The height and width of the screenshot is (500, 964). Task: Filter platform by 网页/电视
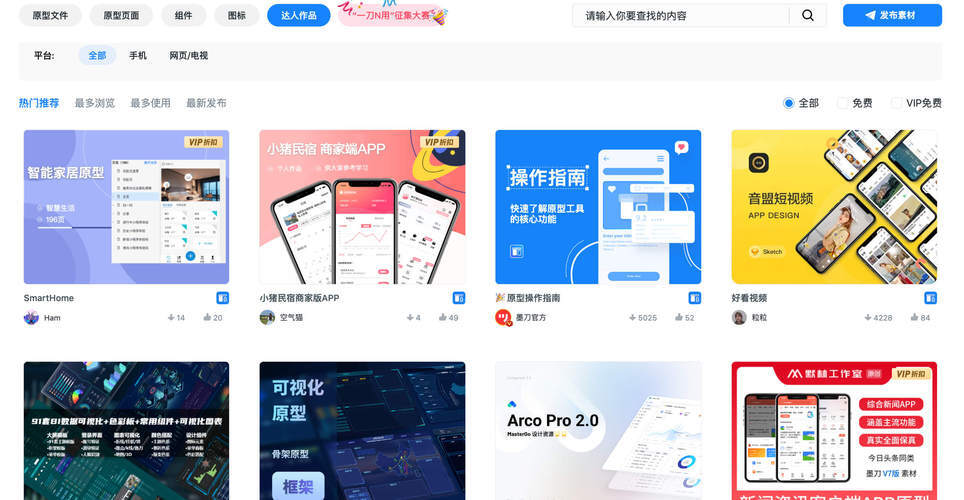(x=188, y=56)
